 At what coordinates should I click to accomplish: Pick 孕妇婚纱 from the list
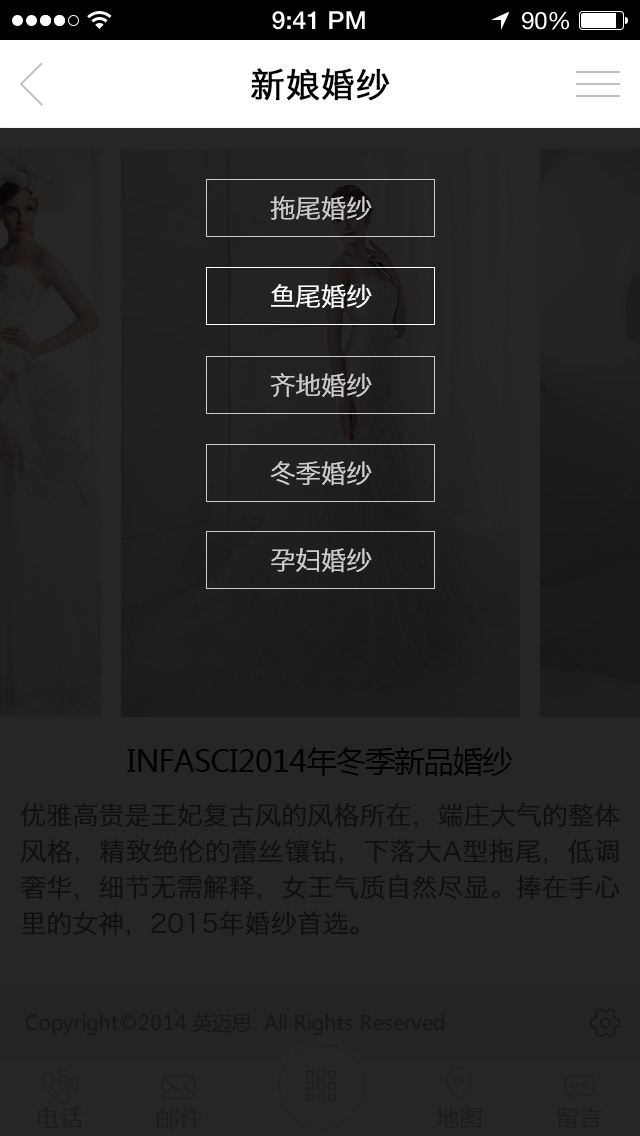(x=320, y=560)
